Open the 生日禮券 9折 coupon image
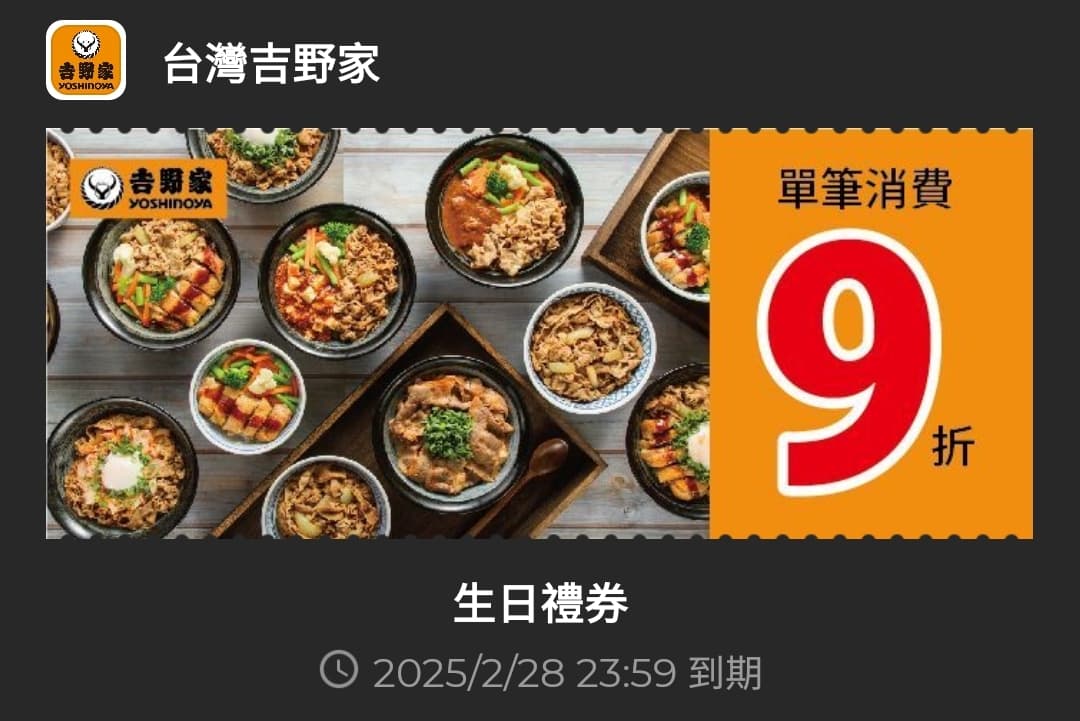This screenshot has width=1080, height=721. coord(539,333)
